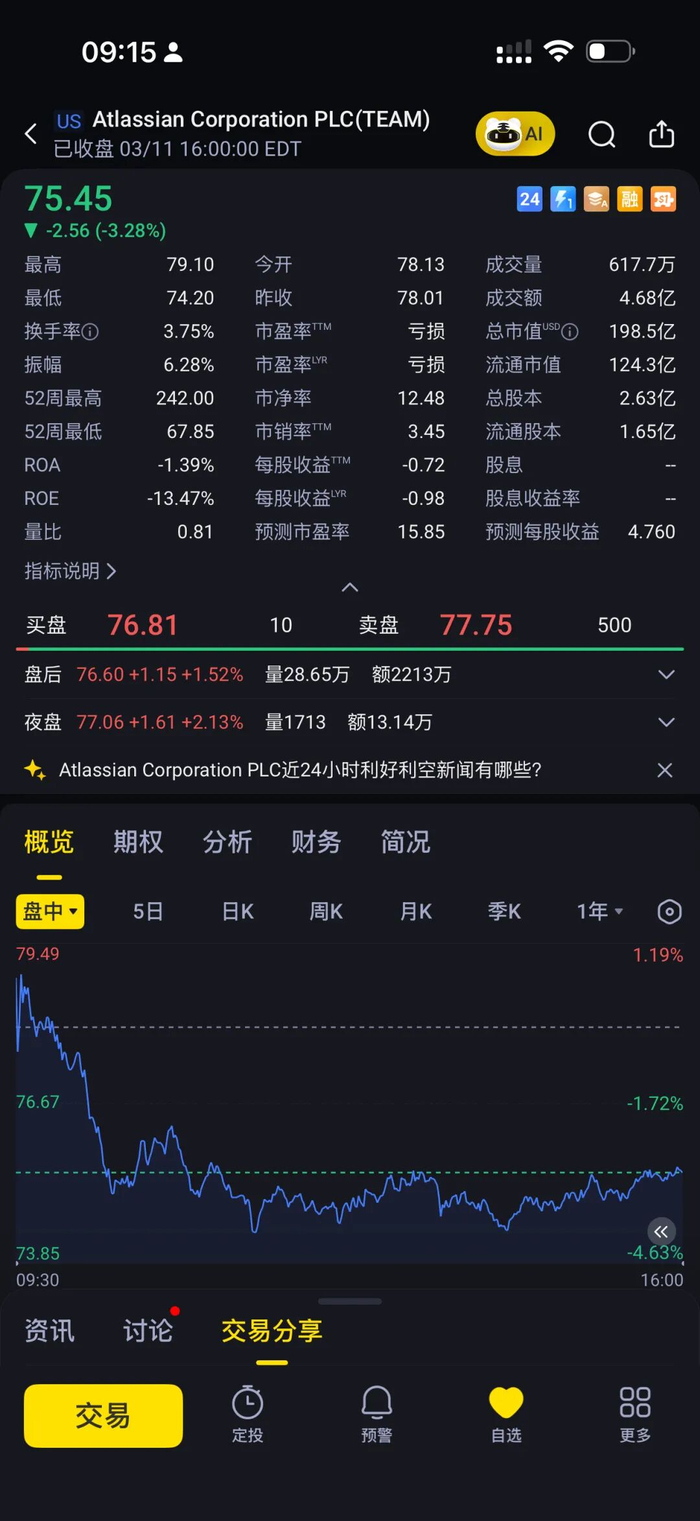Tap the yellow 交易 button
700x1521 pixels.
pyautogui.click(x=103, y=1416)
